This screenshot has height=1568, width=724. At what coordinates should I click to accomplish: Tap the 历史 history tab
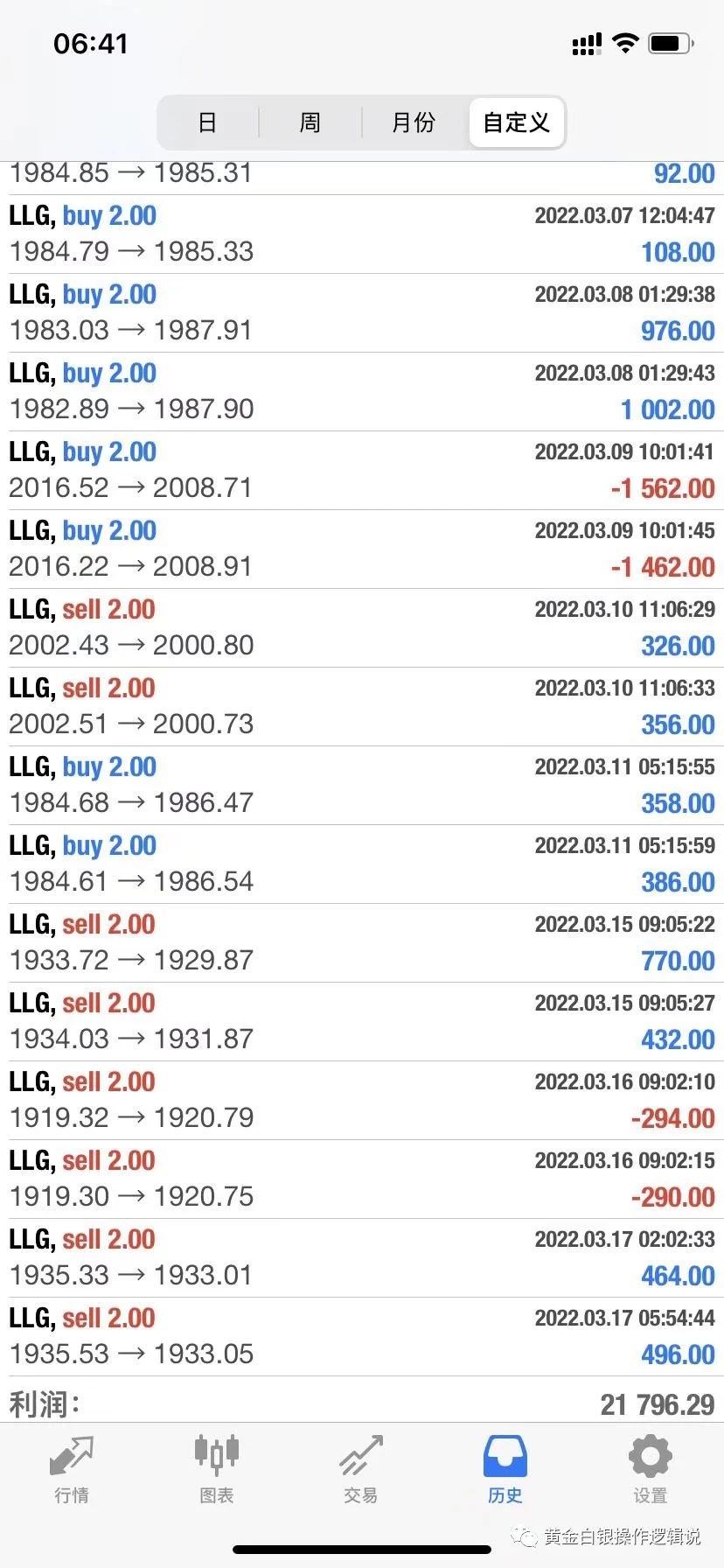tap(505, 1469)
